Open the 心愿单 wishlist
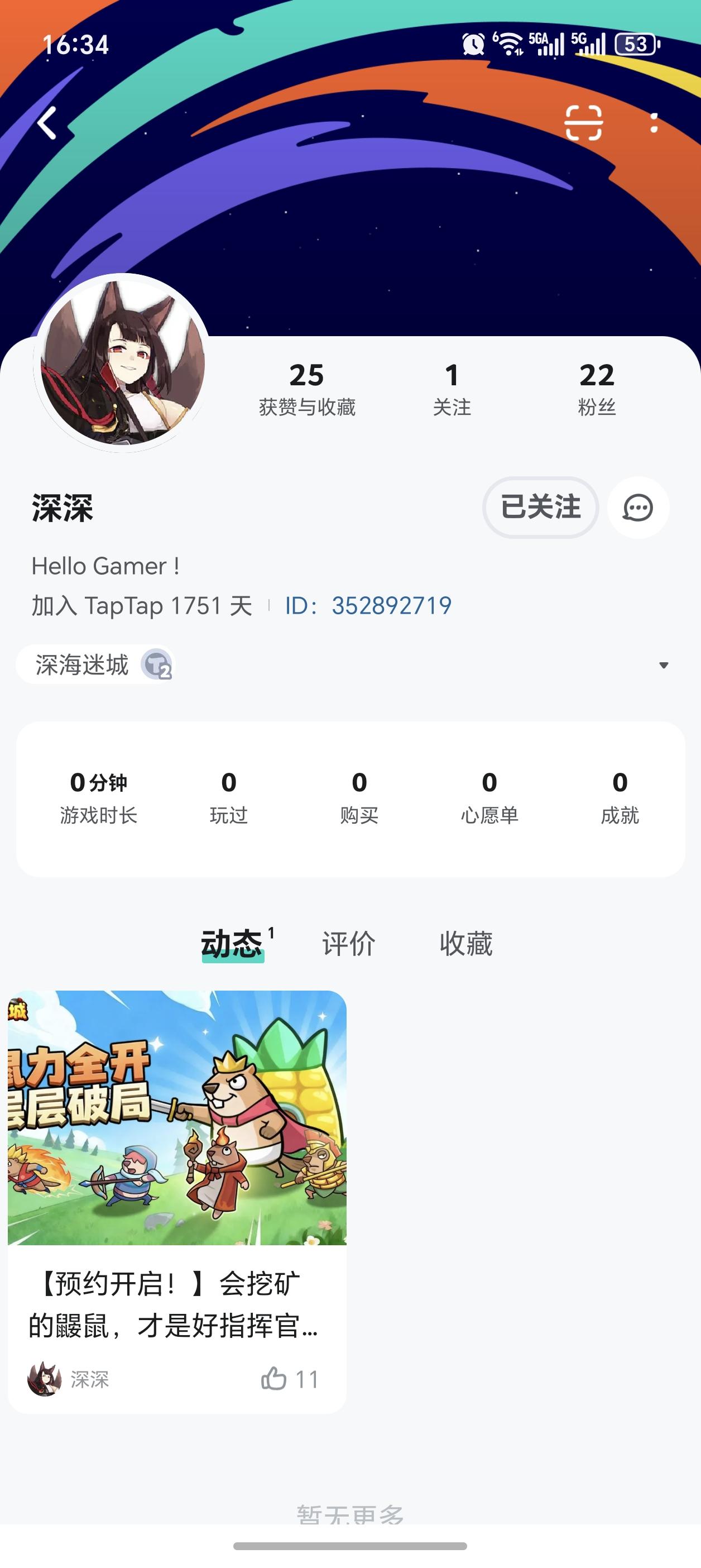 489,797
